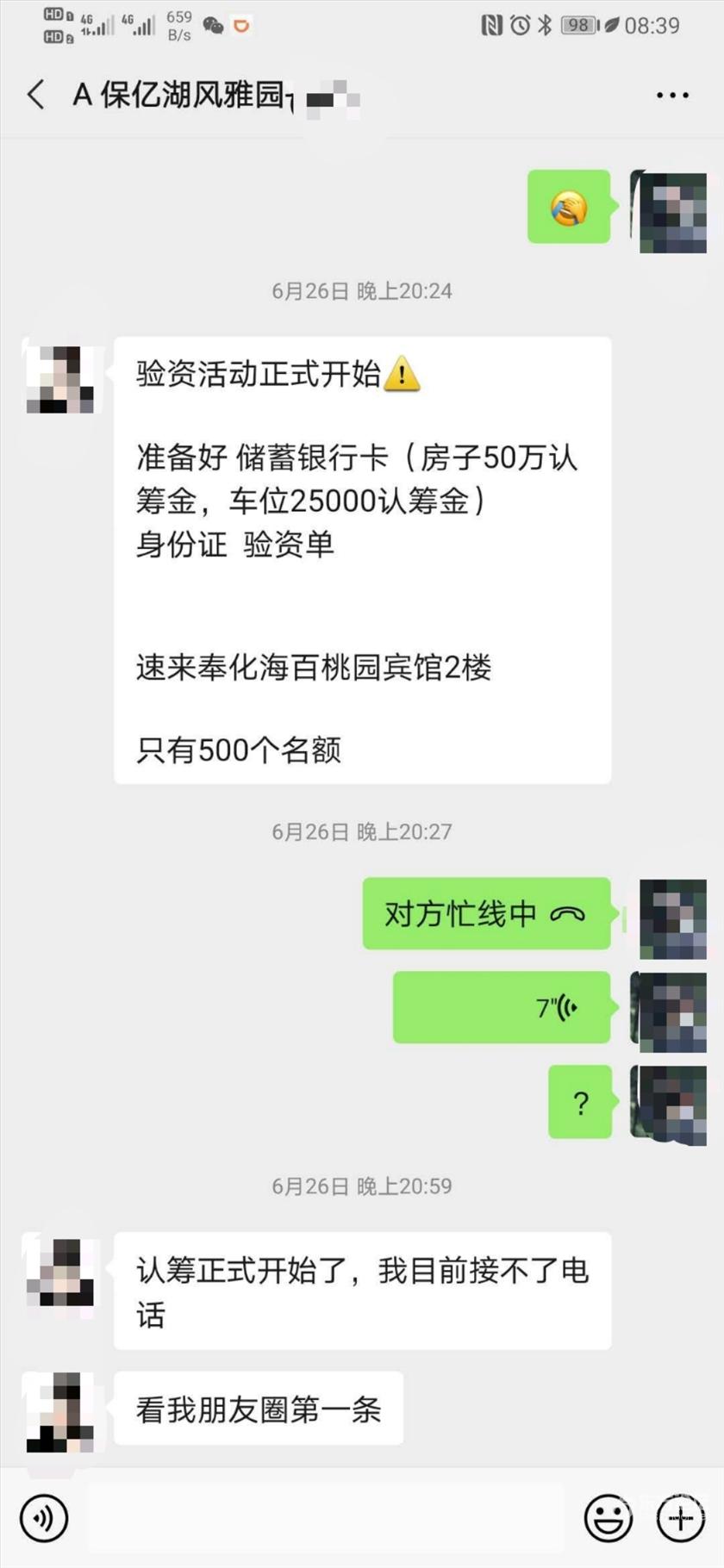Viewport: 724px width, 1568px height.
Task: Call back from the busy call message
Action: pos(486,914)
